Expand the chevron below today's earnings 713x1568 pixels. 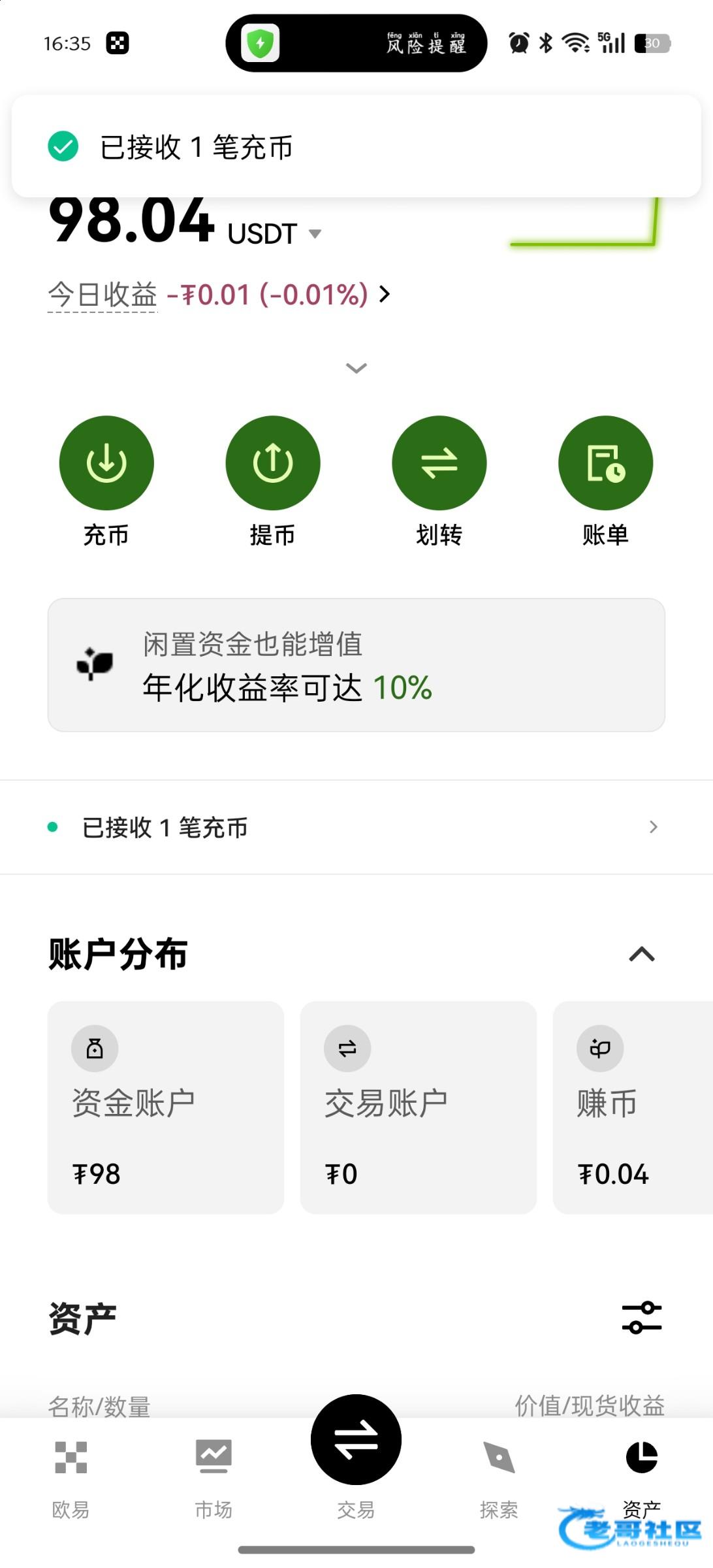point(356,368)
